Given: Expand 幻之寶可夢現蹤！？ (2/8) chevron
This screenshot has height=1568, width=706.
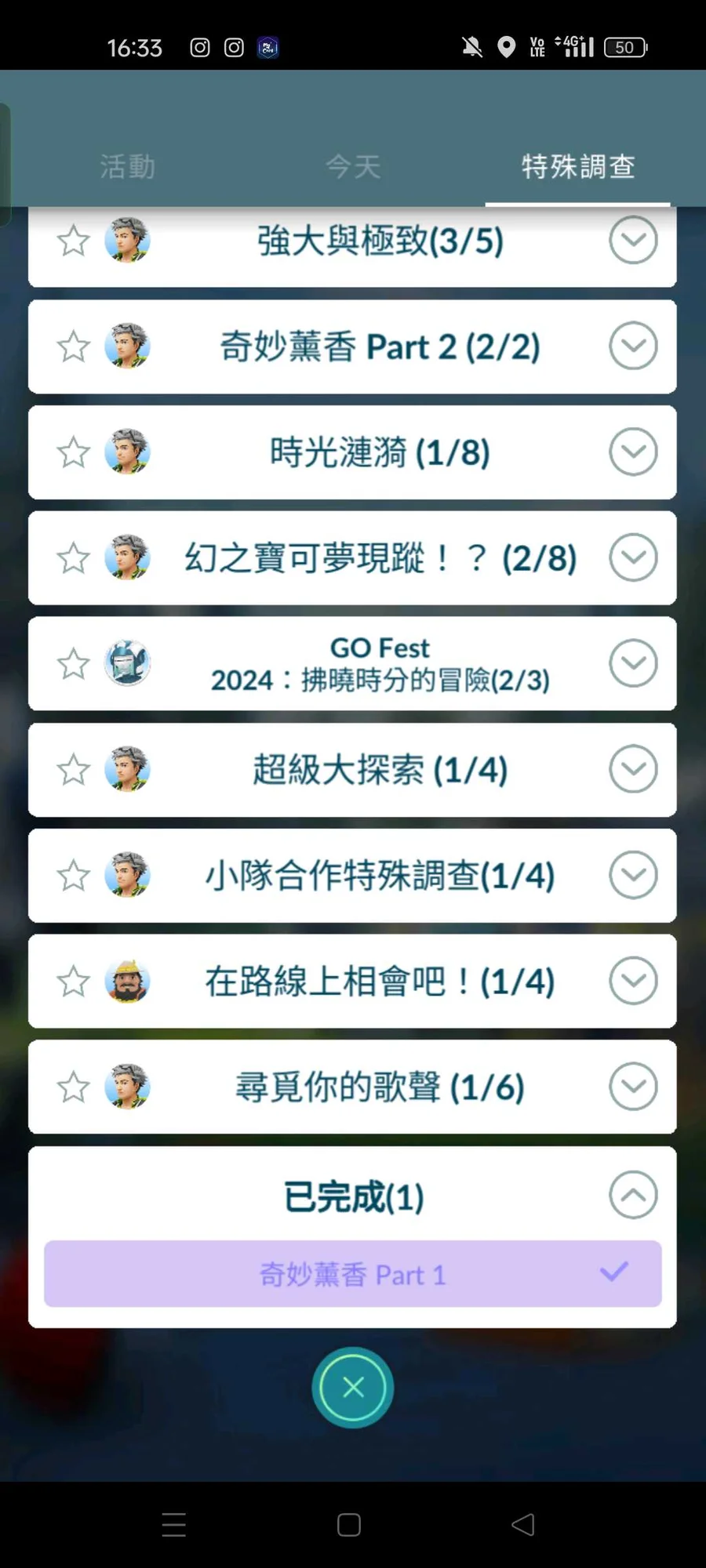Looking at the screenshot, I should 632,557.
